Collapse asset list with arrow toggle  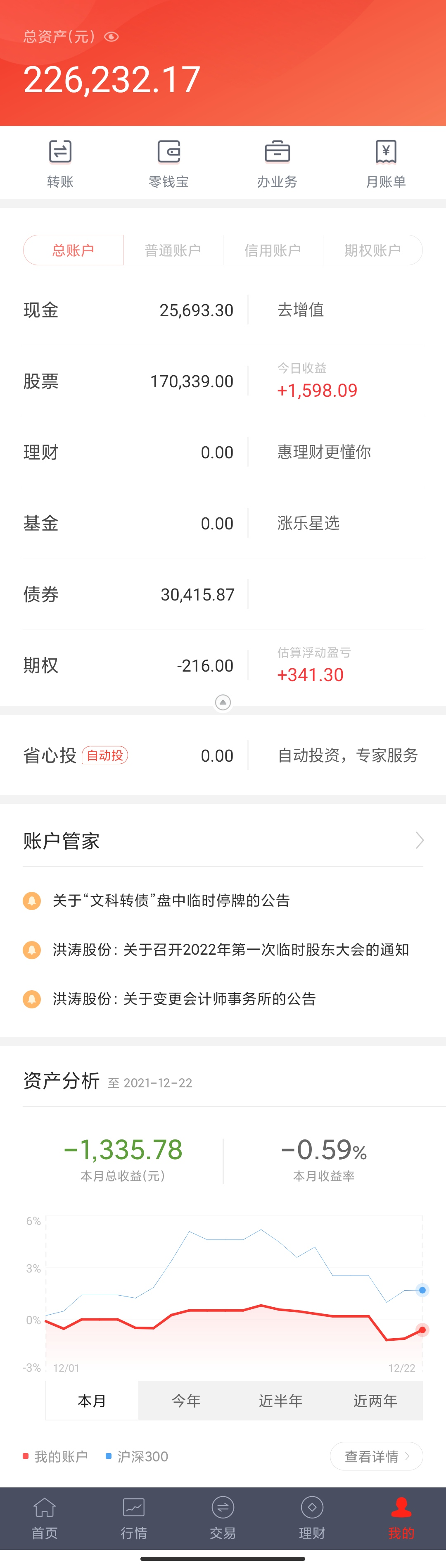(223, 703)
